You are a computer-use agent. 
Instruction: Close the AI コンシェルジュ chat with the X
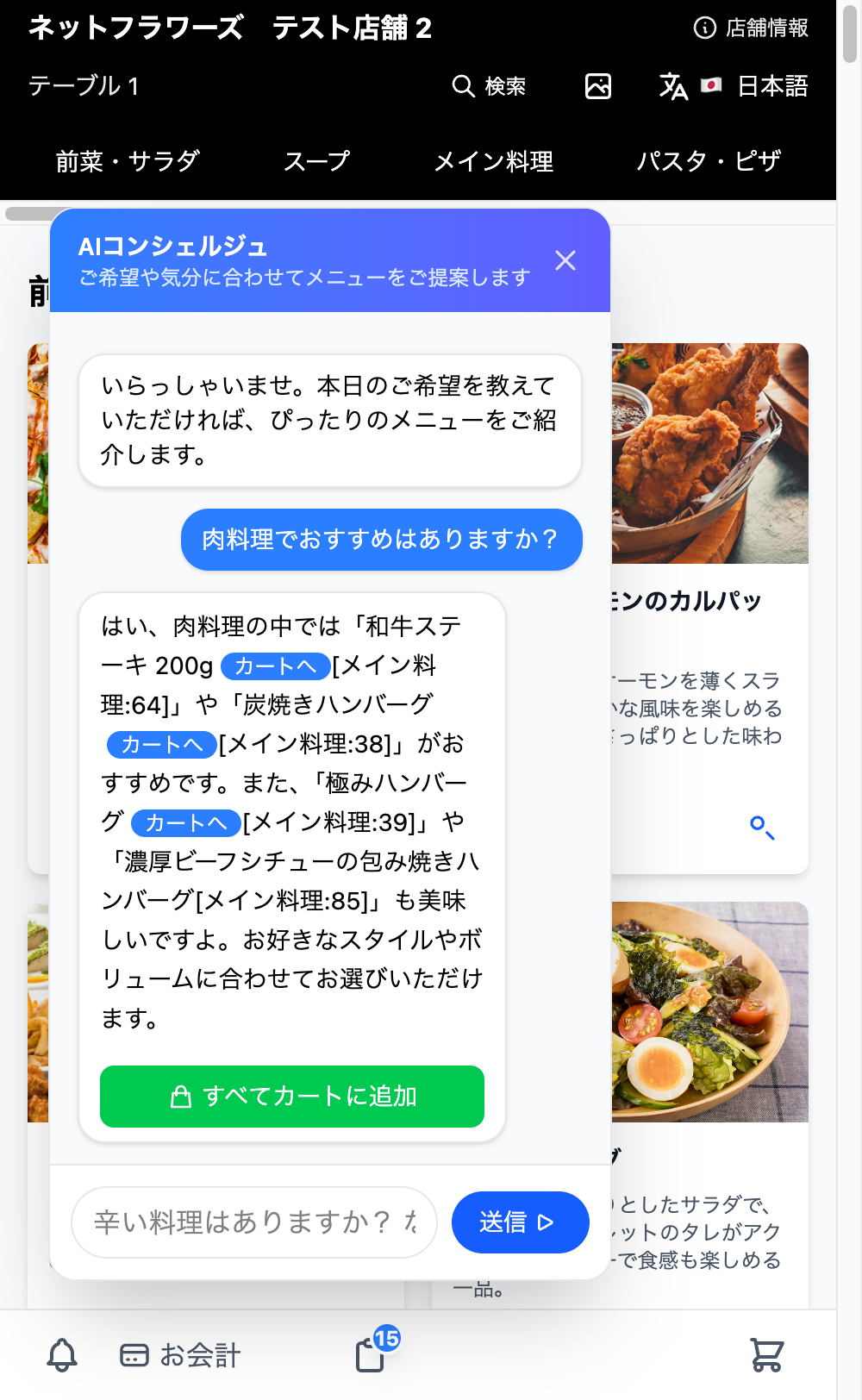pos(565,260)
